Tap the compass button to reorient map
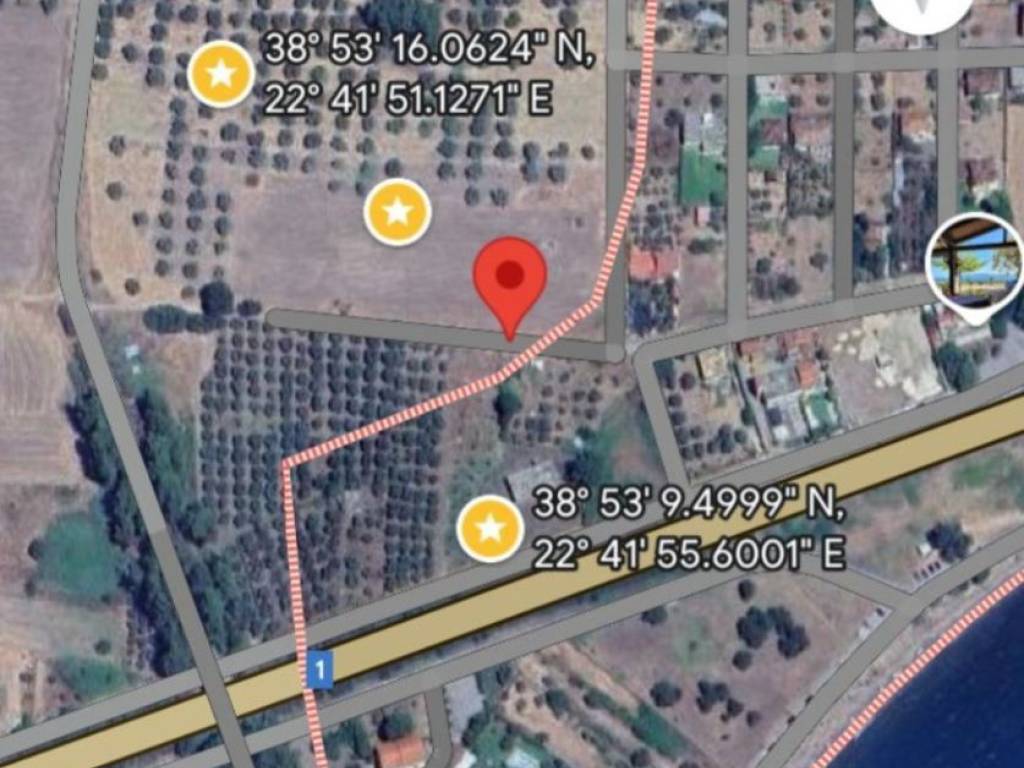The height and width of the screenshot is (768, 1024). click(x=923, y=12)
